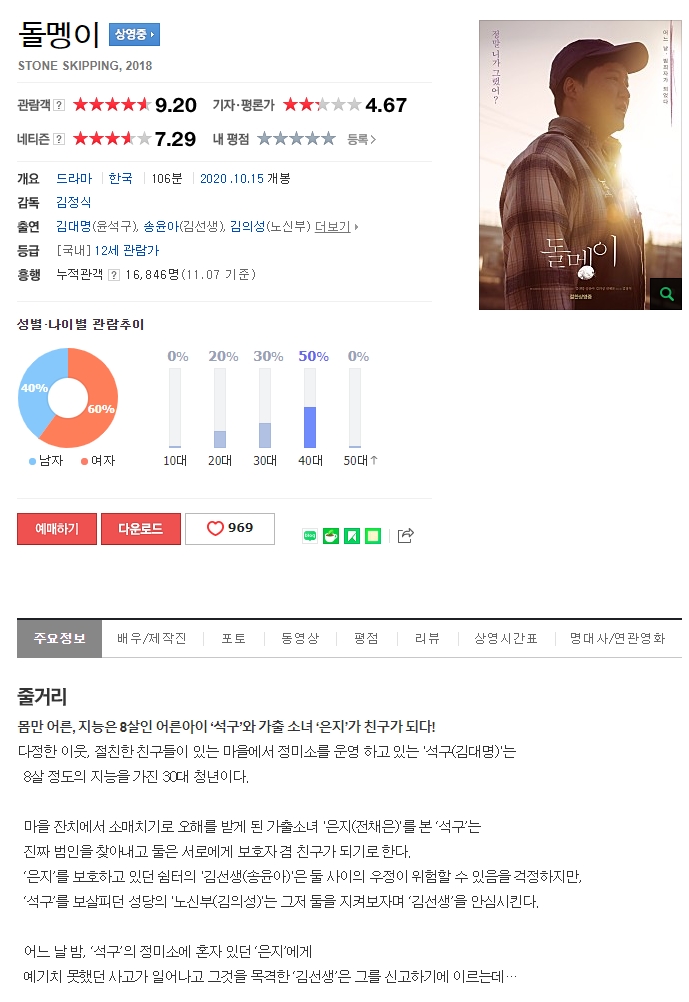Select the 평점 tab

[366, 638]
